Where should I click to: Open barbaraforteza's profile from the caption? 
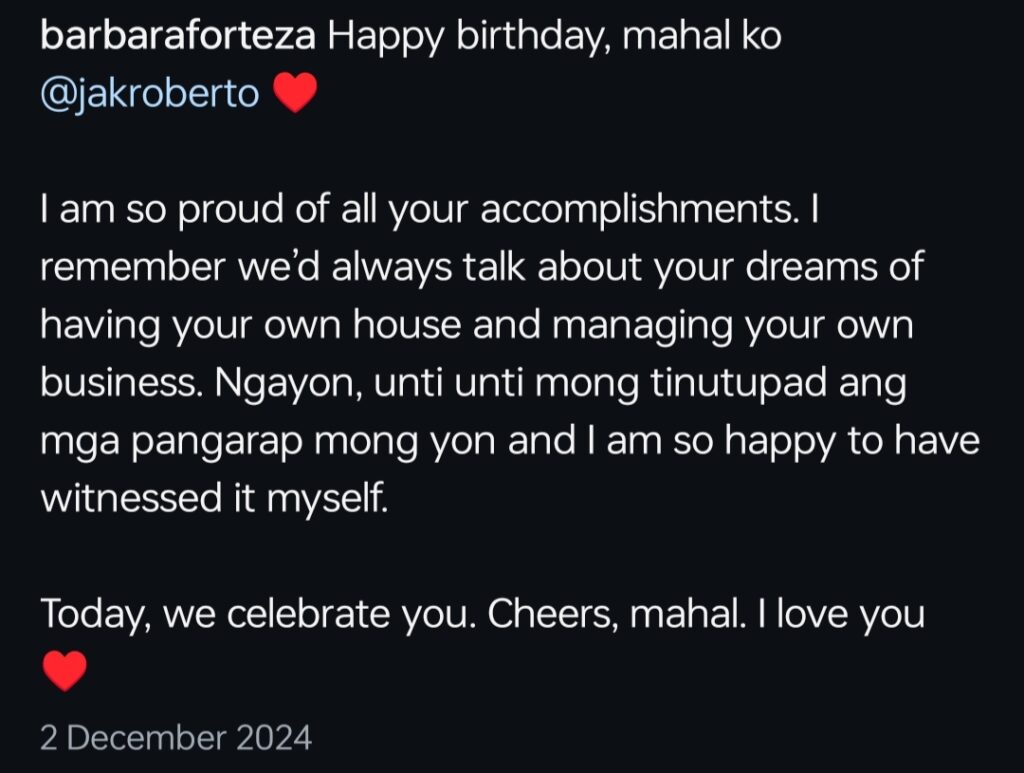point(178,40)
